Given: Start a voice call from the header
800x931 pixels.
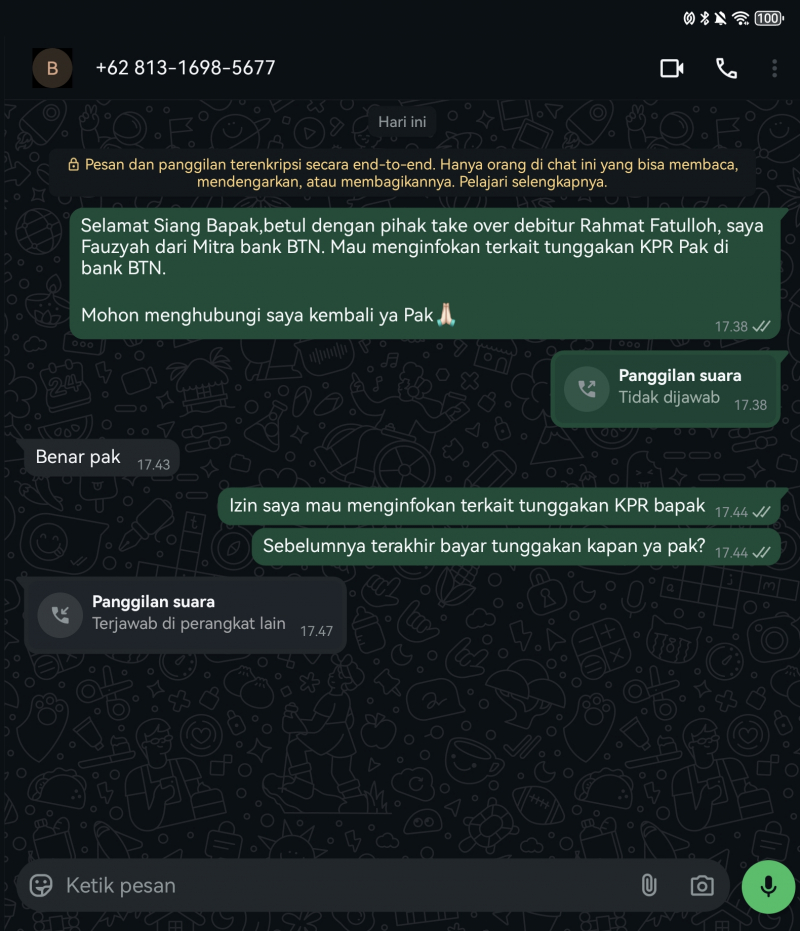Looking at the screenshot, I should point(726,68).
